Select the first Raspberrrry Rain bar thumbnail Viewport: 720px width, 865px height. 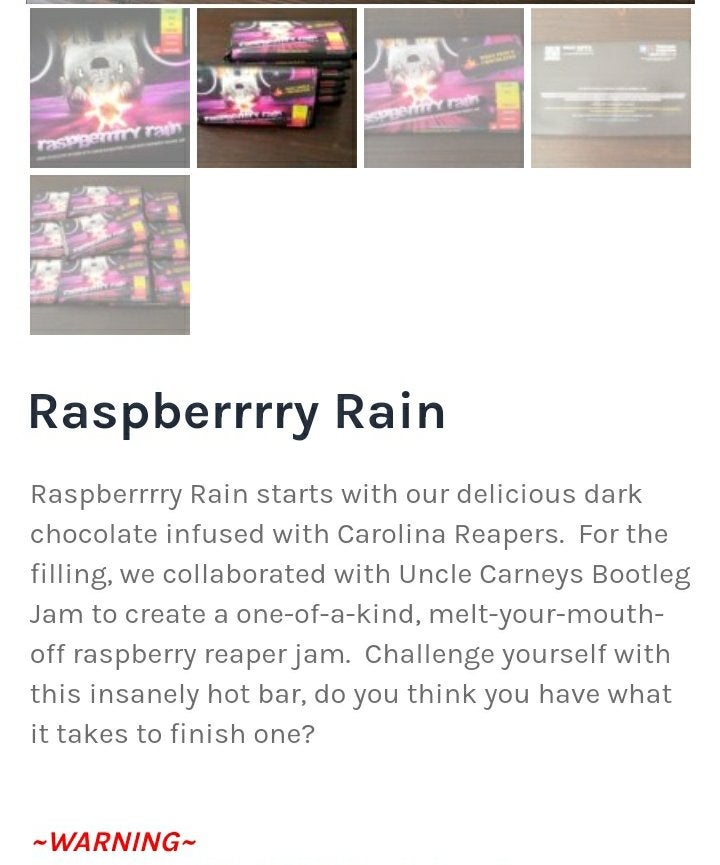110,88
